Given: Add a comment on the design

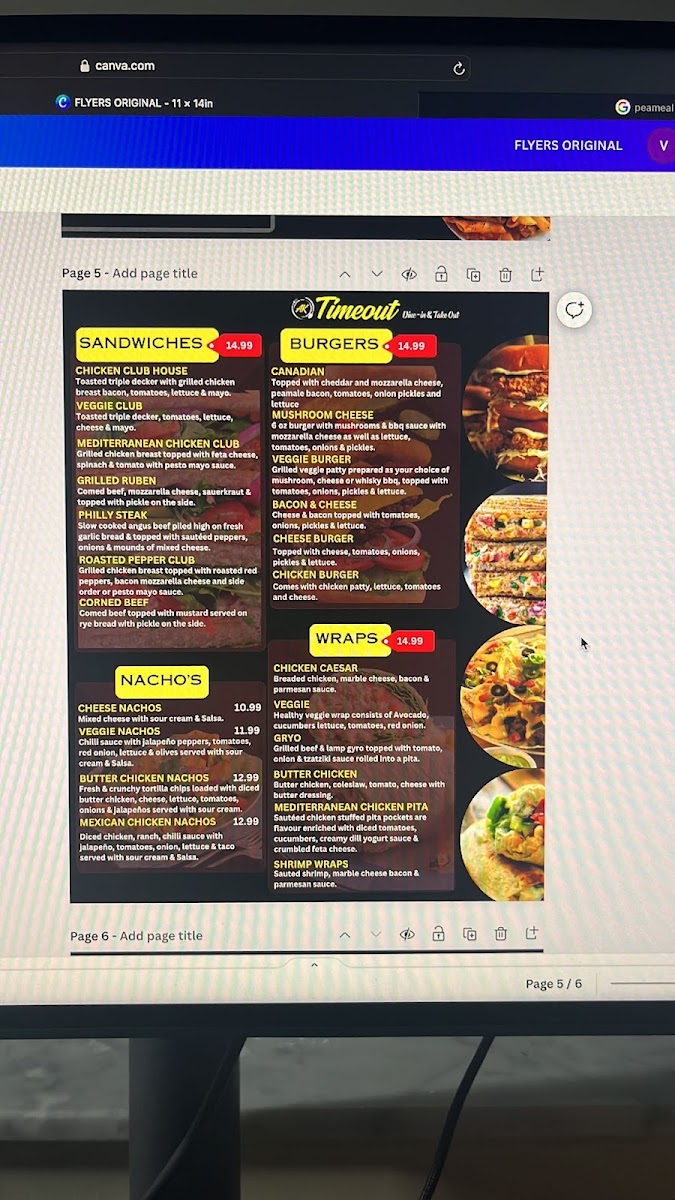Looking at the screenshot, I should coord(575,310).
